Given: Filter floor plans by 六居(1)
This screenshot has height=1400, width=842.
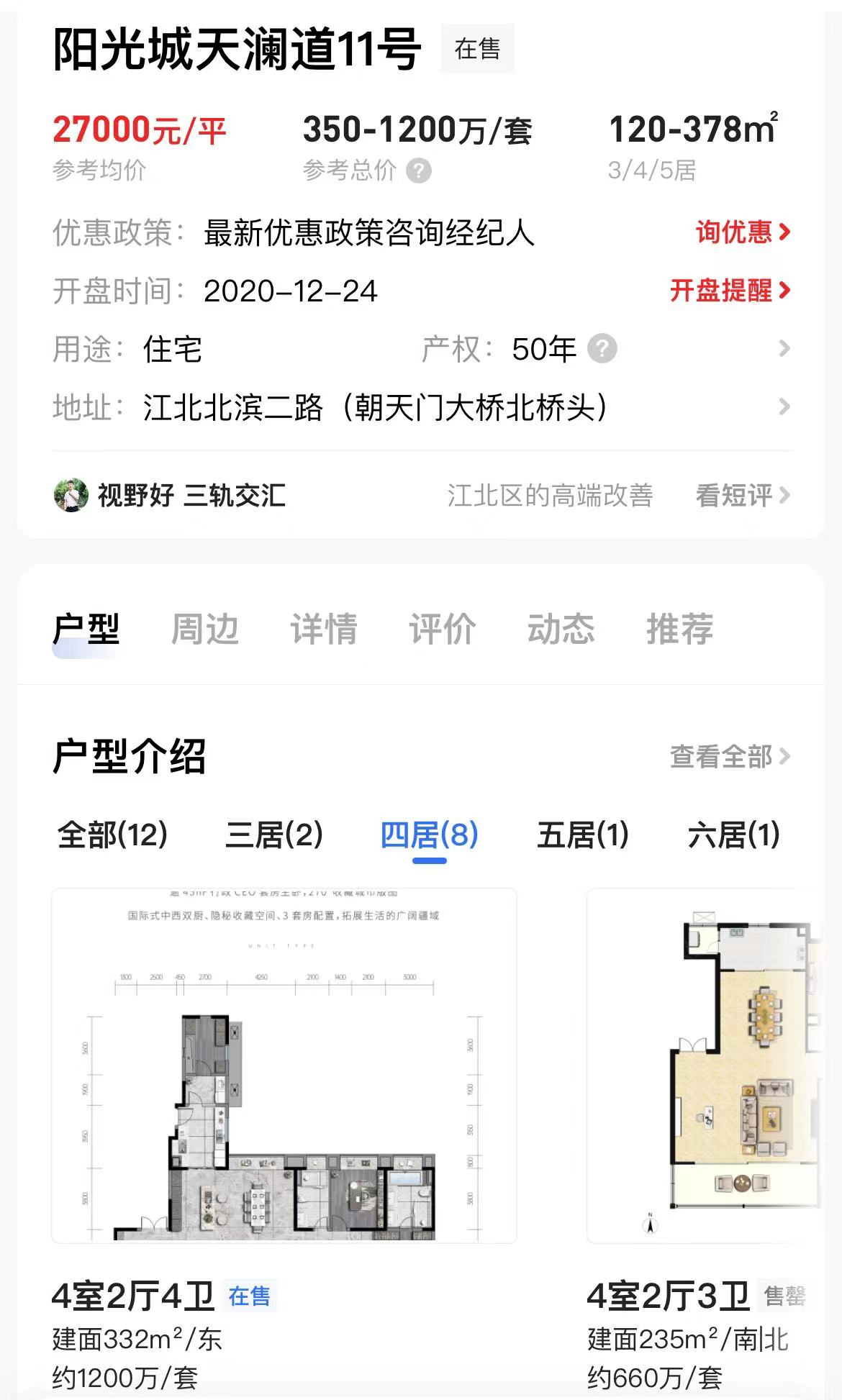Looking at the screenshot, I should coord(733,835).
